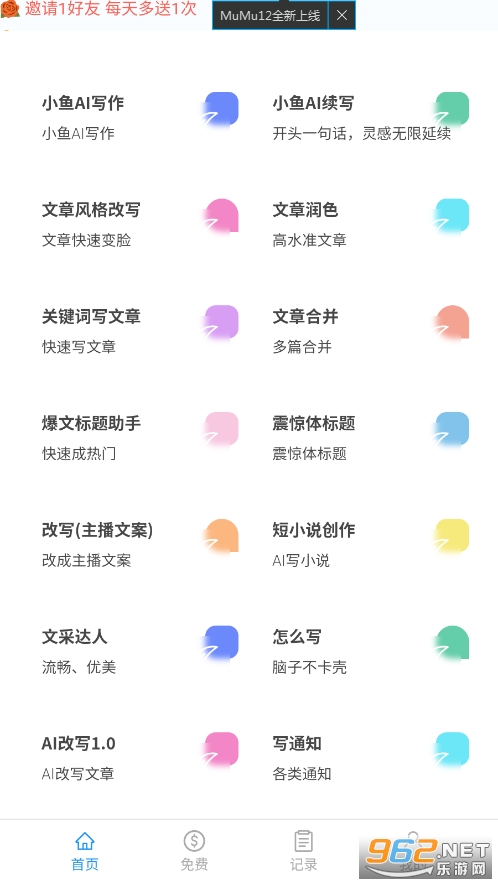498x885 pixels.
Task: Select 改写(主播文案) tool
Action: click(x=139, y=544)
